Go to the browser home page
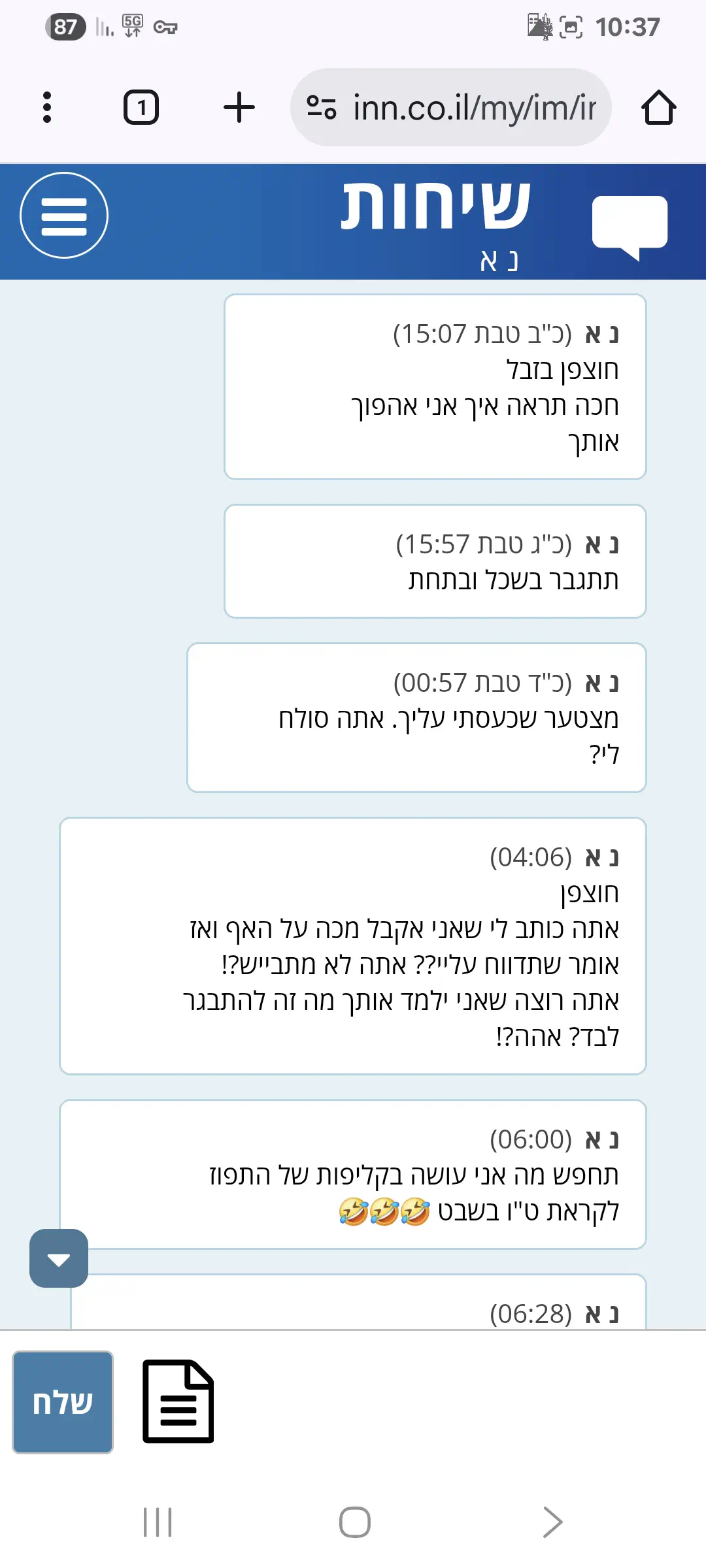The image size is (706, 1568). tap(658, 107)
